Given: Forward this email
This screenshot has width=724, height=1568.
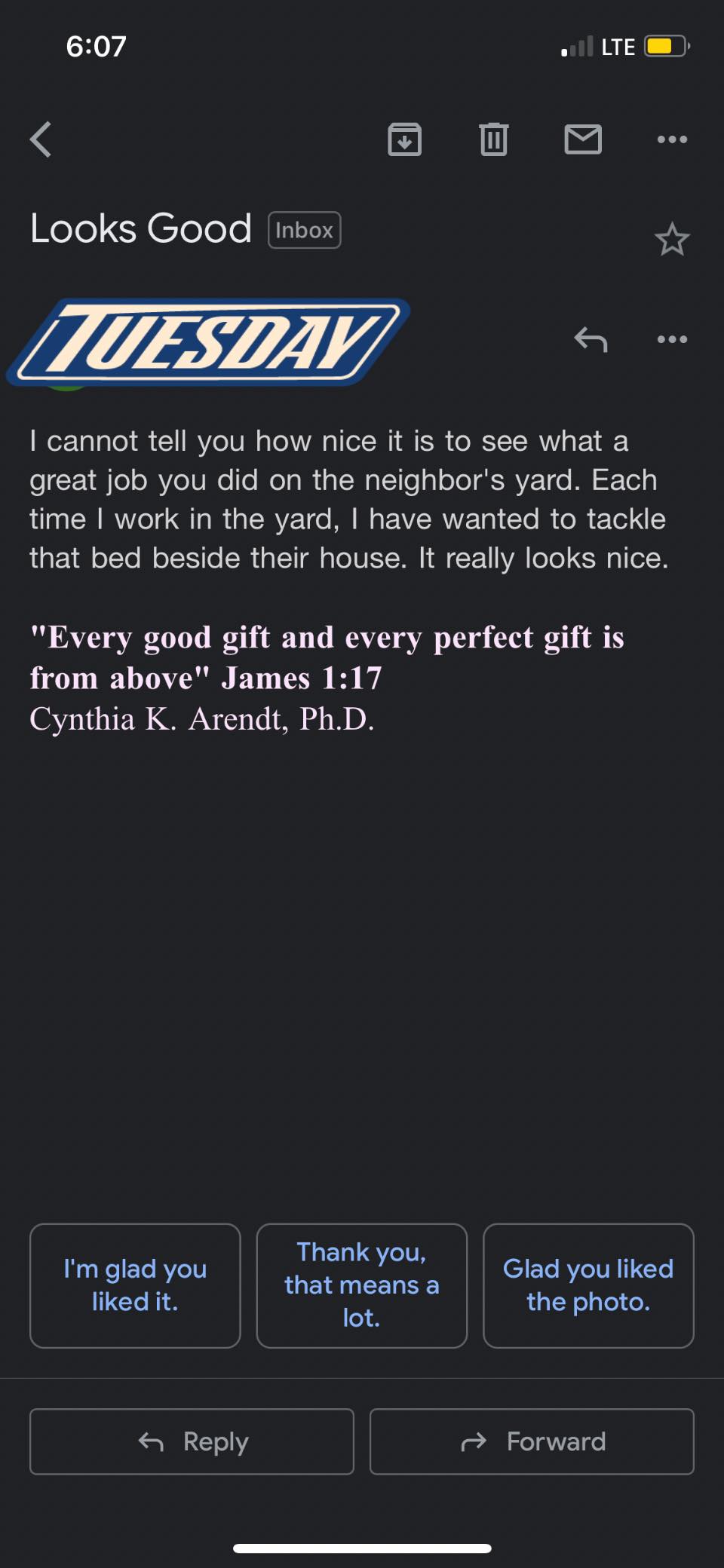Looking at the screenshot, I should click(532, 1441).
